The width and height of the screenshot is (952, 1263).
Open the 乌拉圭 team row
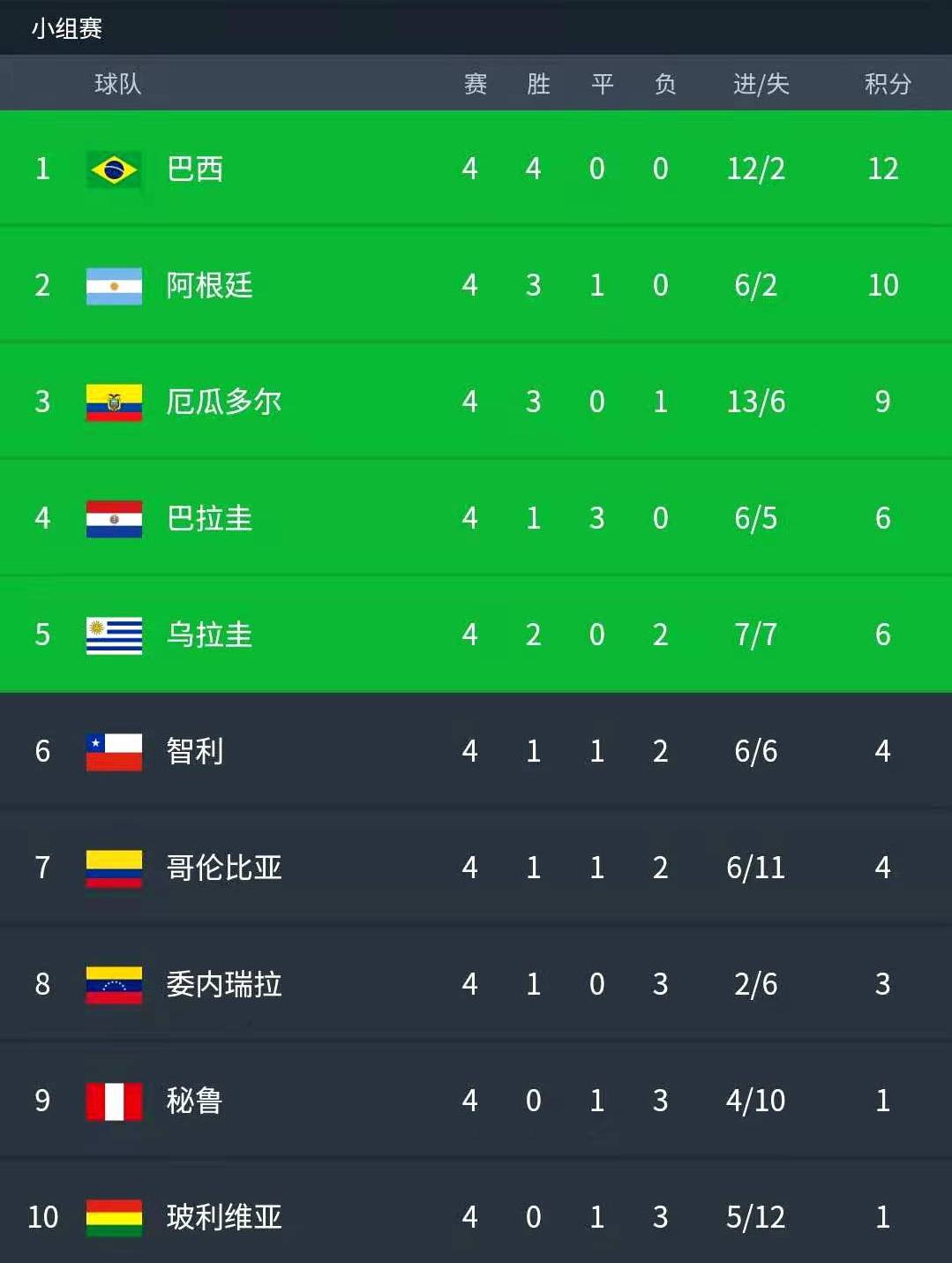tap(209, 635)
